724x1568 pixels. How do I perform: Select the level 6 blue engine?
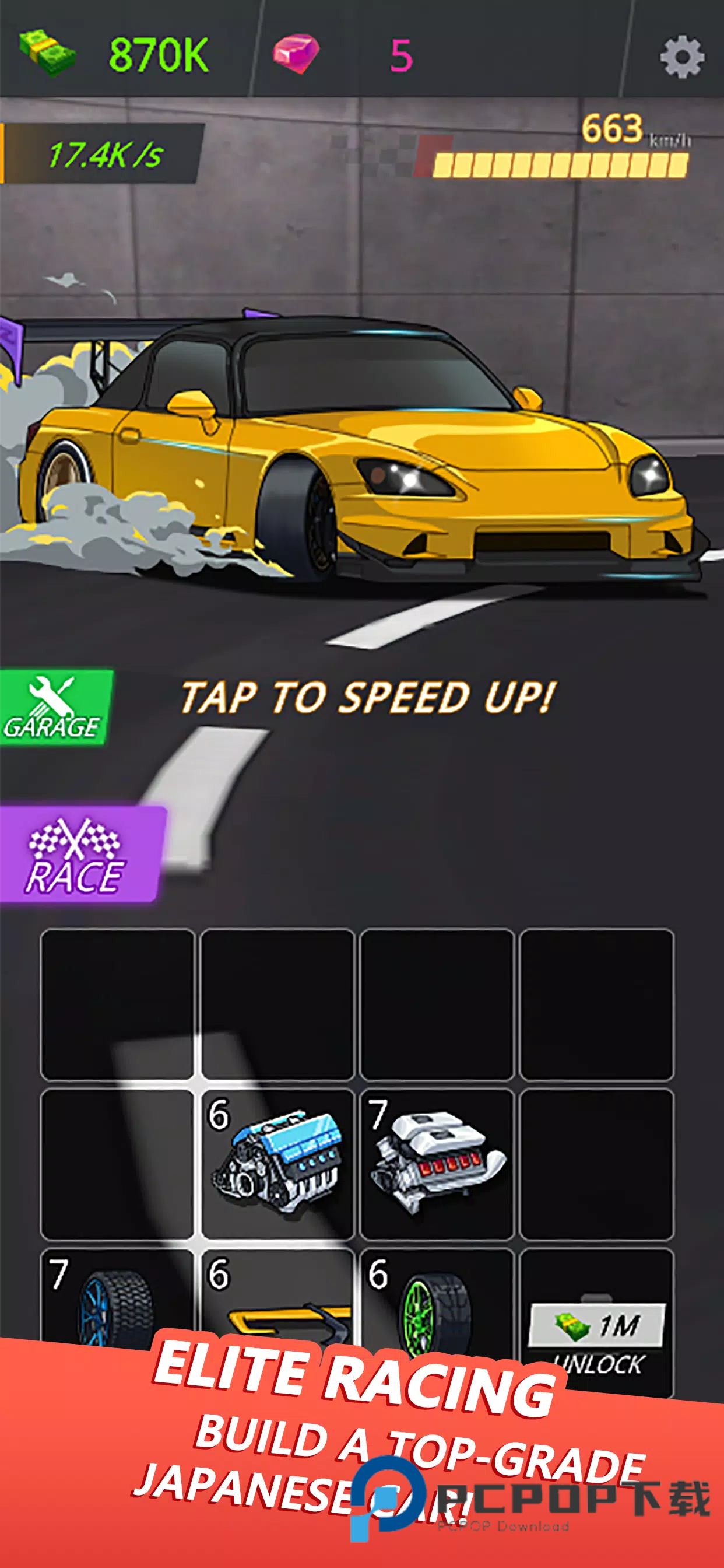[x=277, y=1164]
